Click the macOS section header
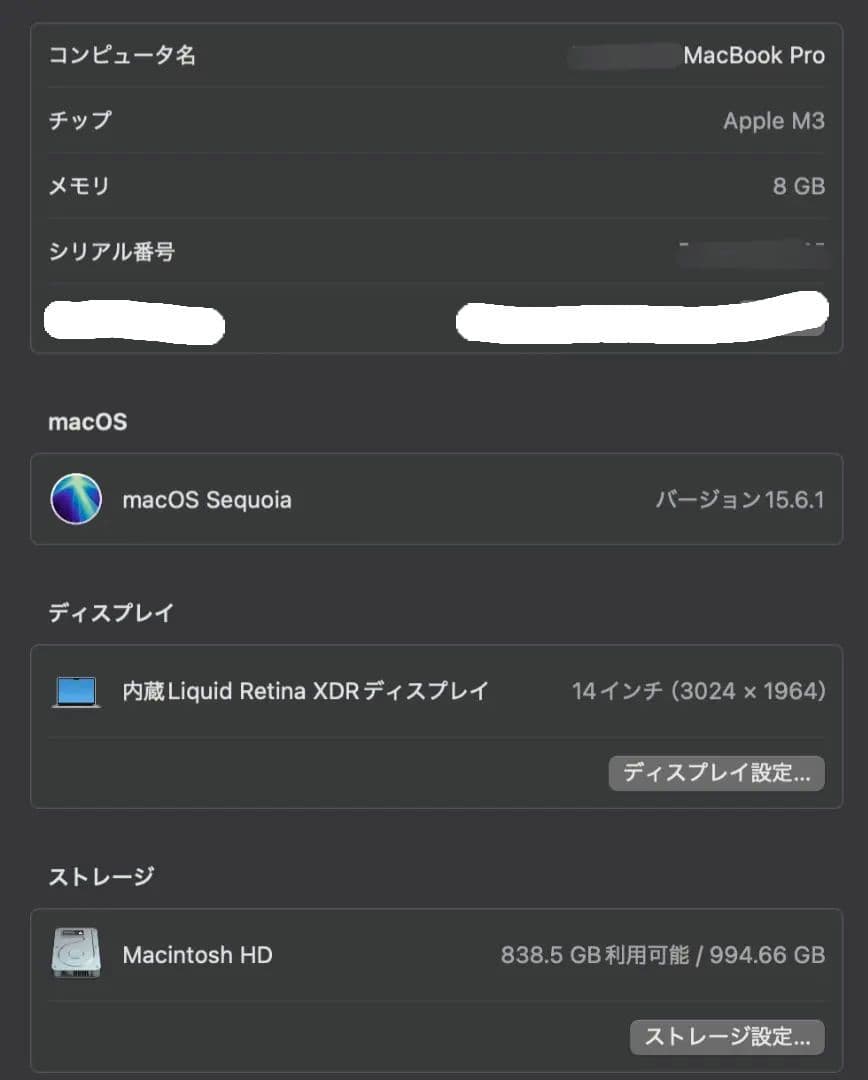 (x=88, y=421)
